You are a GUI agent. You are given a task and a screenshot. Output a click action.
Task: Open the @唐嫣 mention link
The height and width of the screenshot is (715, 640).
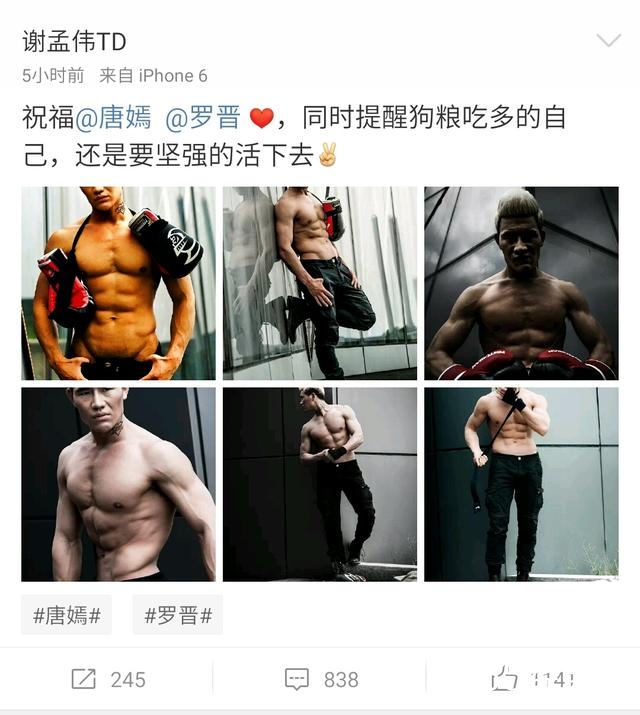pos(113,118)
